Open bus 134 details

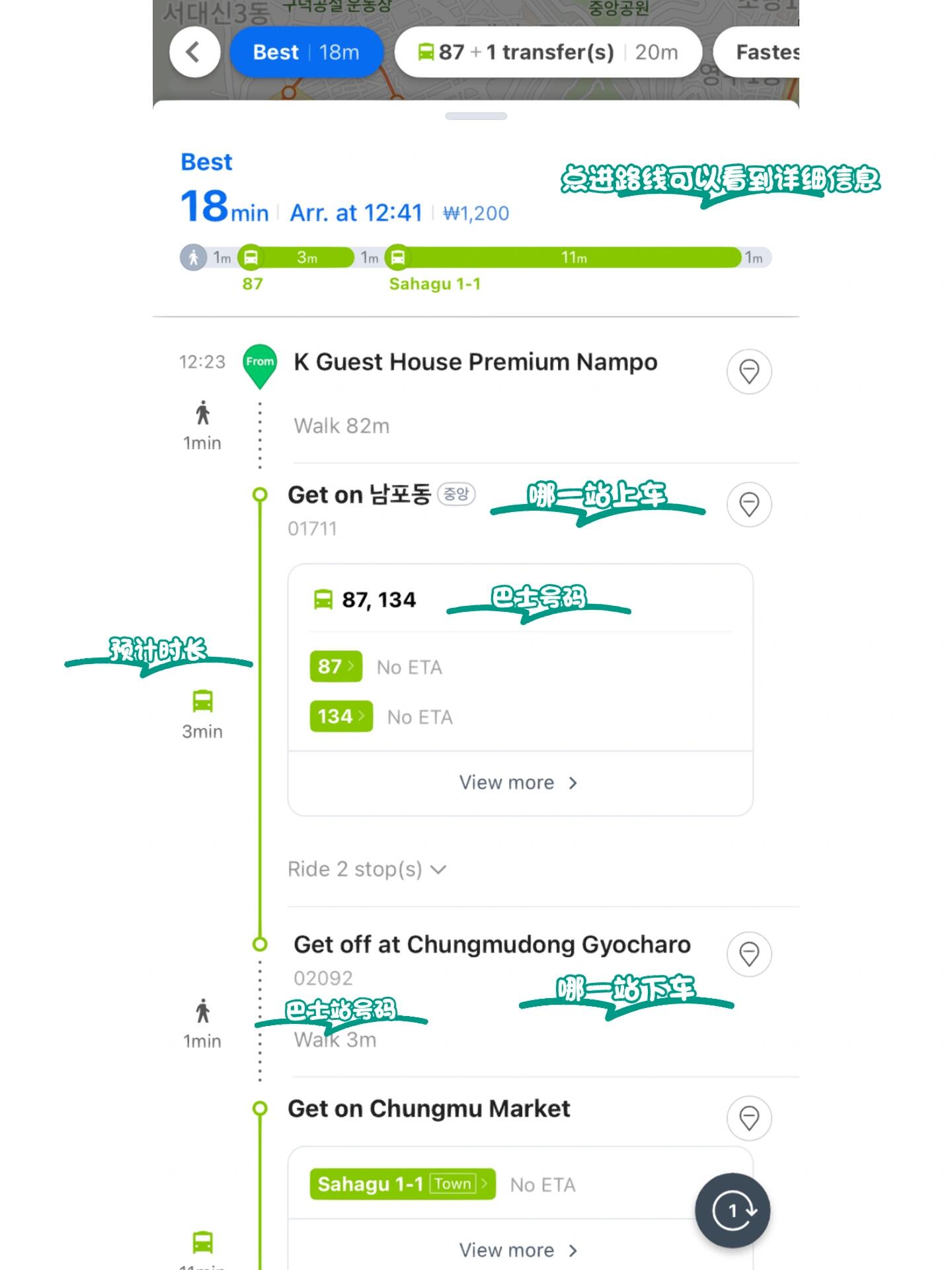point(341,716)
